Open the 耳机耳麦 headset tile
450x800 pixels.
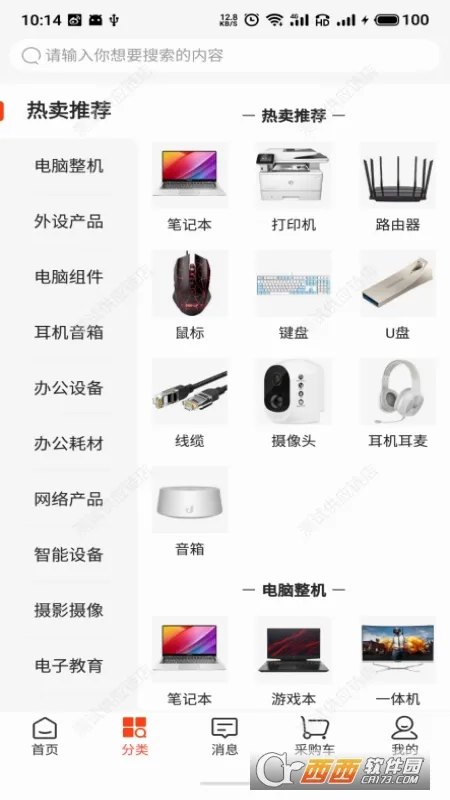coord(398,404)
